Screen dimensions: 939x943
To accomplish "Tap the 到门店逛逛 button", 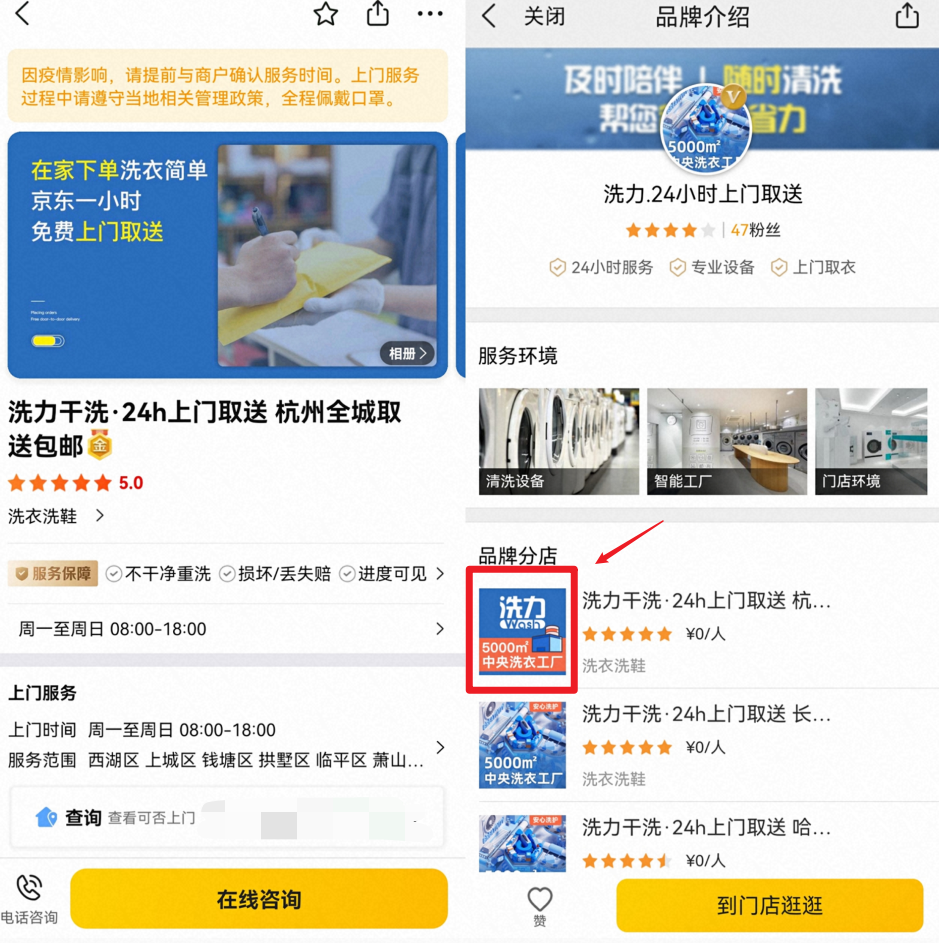I will tap(769, 906).
